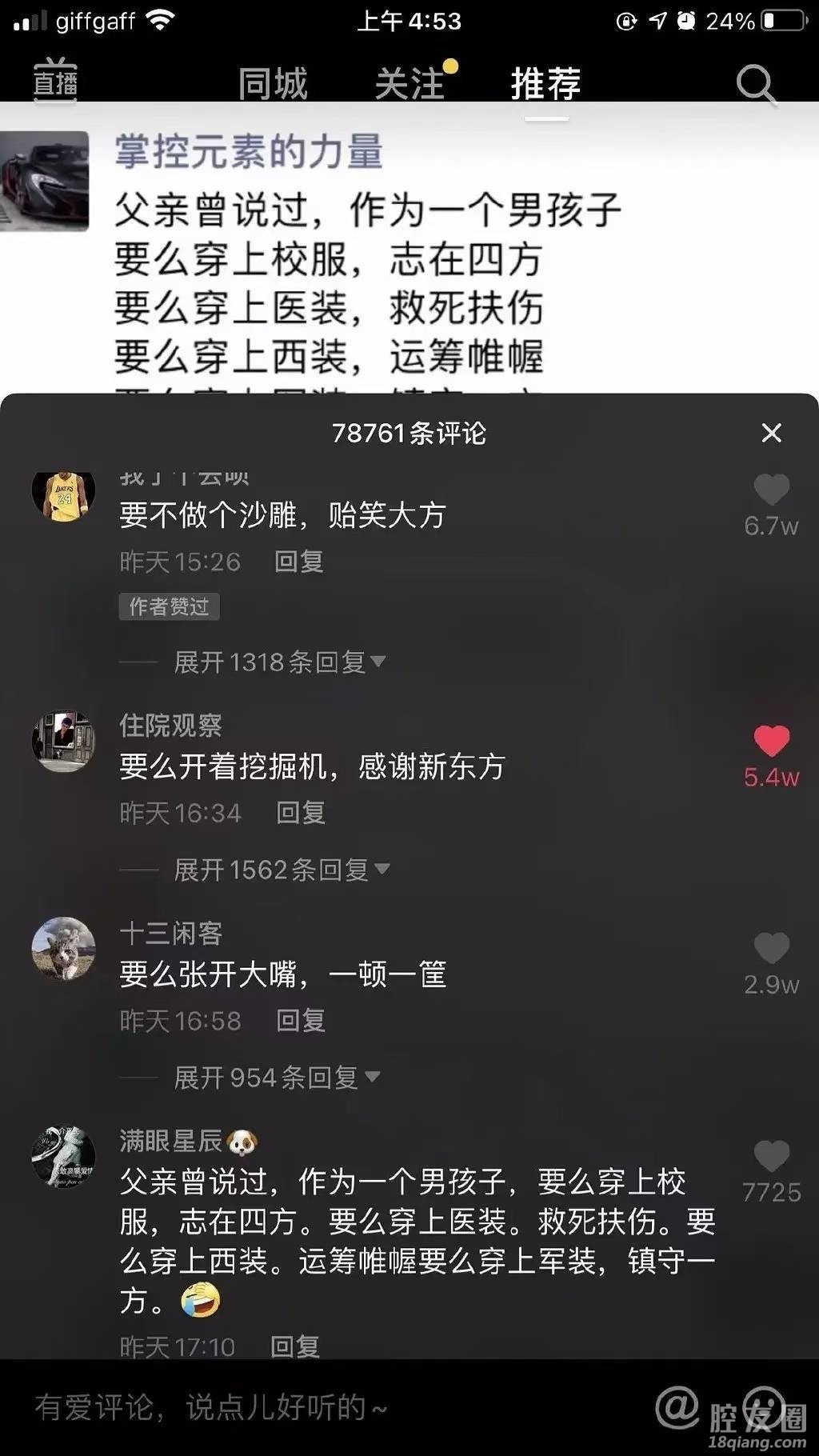Like the comment 要不做个沙雕，贻笑大方
819x1456 pixels.
(771, 490)
